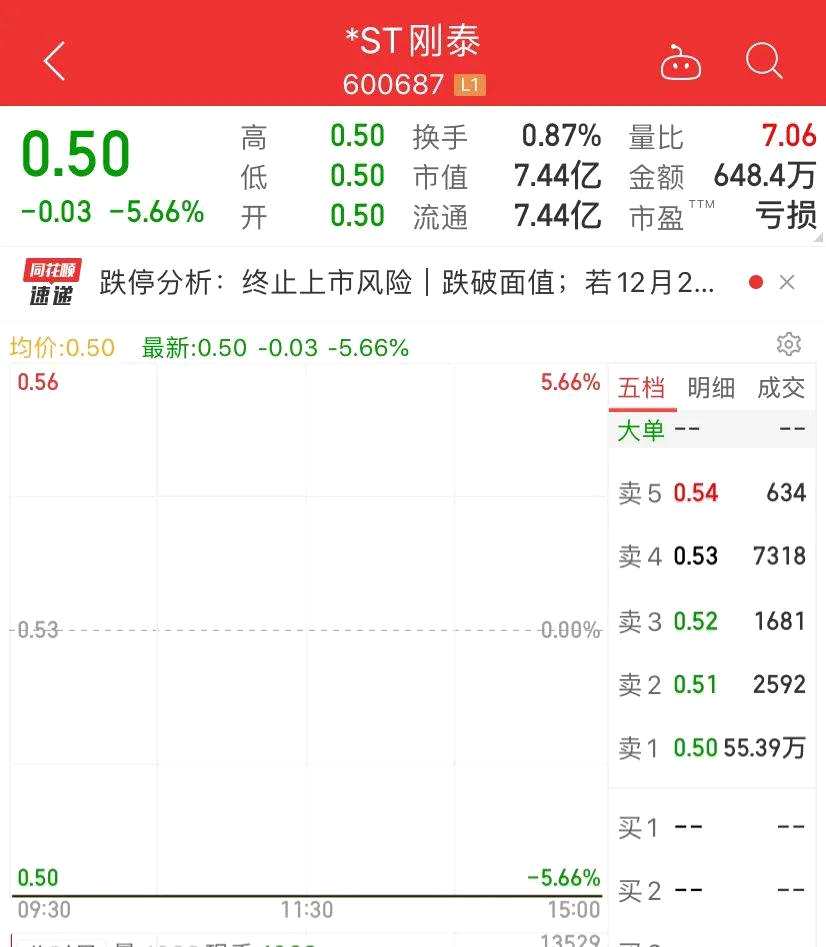
Task: Select the 卖1 order row at 0.50
Action: [x=711, y=748]
